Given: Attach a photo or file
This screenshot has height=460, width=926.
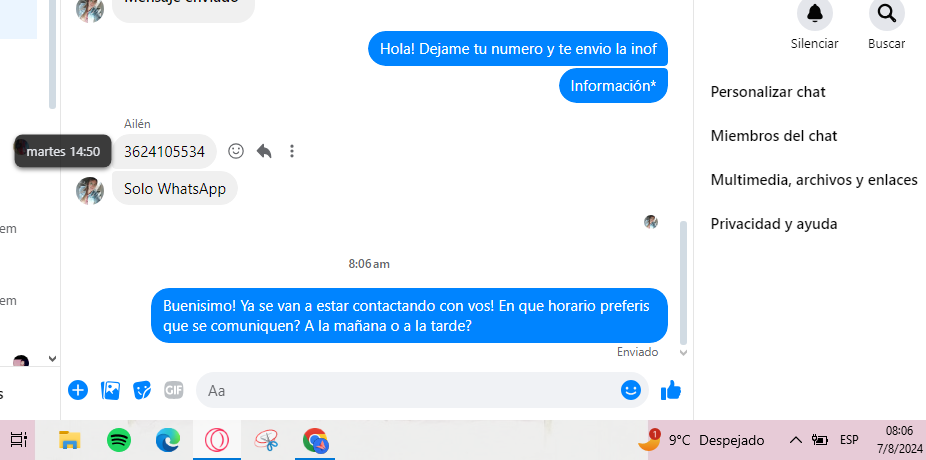Looking at the screenshot, I should (110, 390).
